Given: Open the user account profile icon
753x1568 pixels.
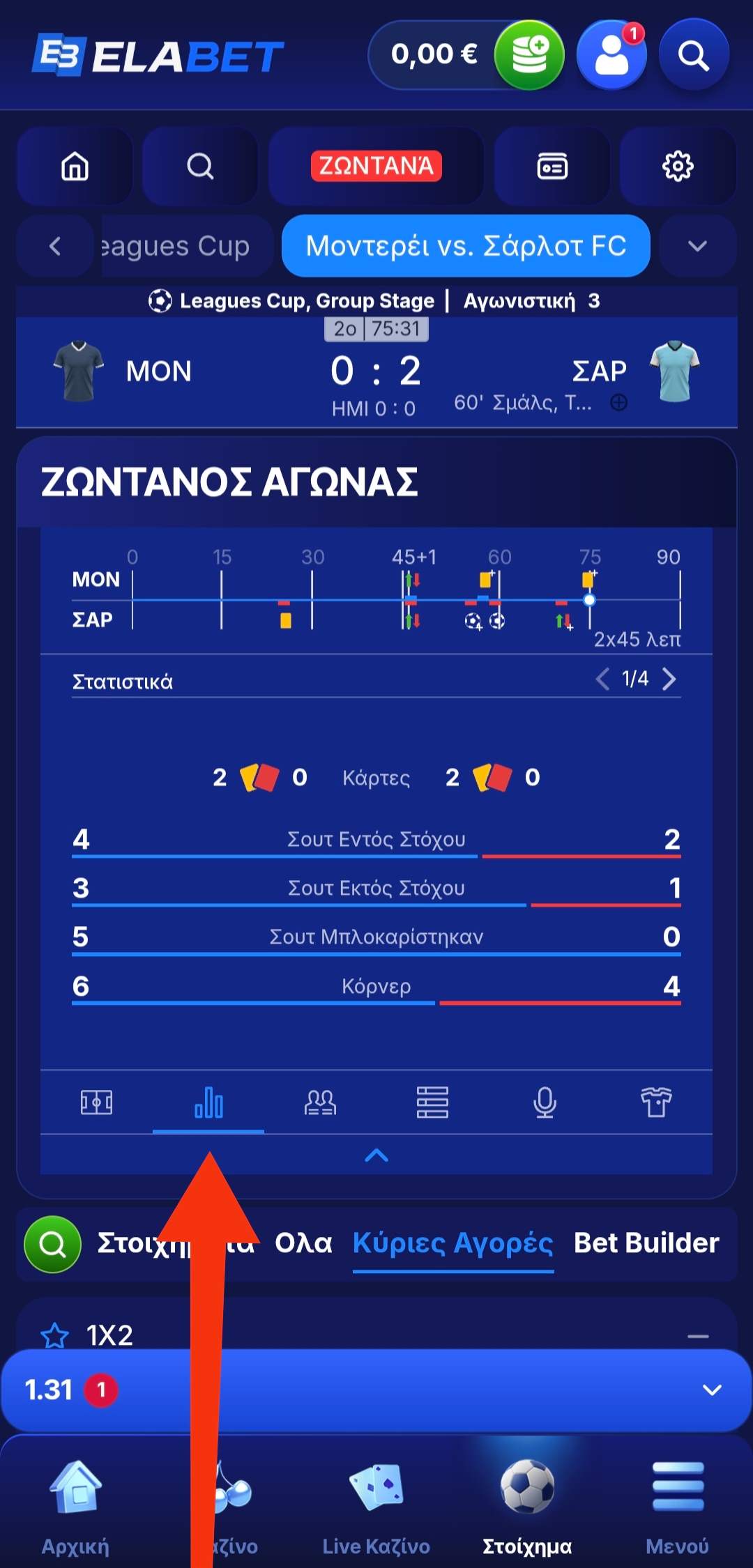Looking at the screenshot, I should (x=612, y=55).
